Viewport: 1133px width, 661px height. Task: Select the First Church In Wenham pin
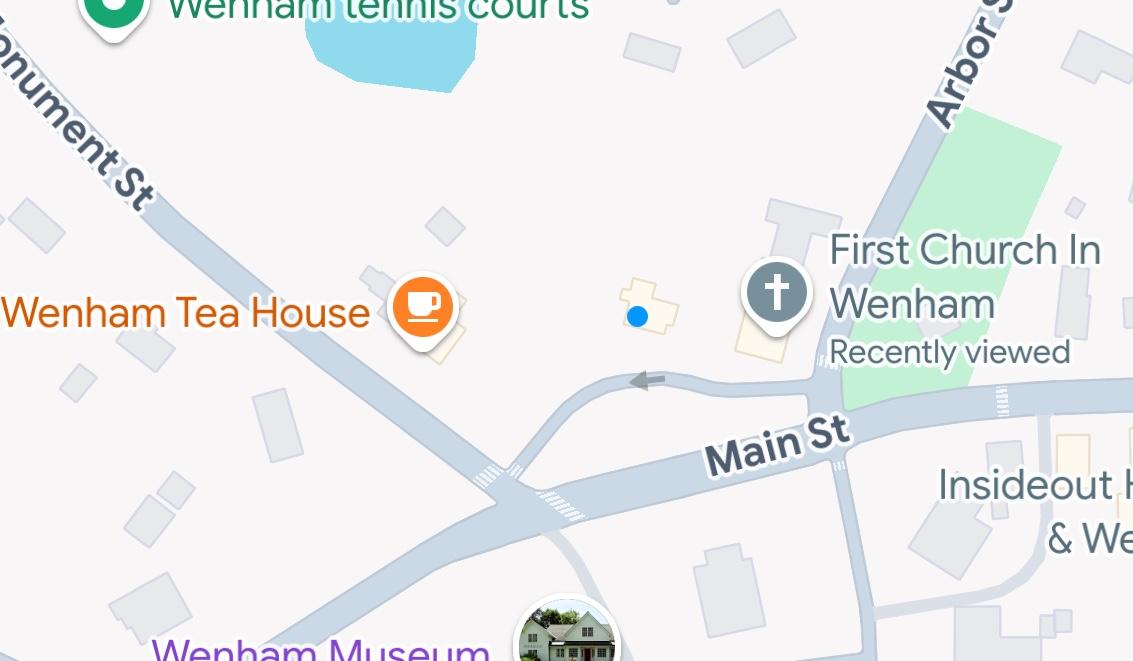777,293
